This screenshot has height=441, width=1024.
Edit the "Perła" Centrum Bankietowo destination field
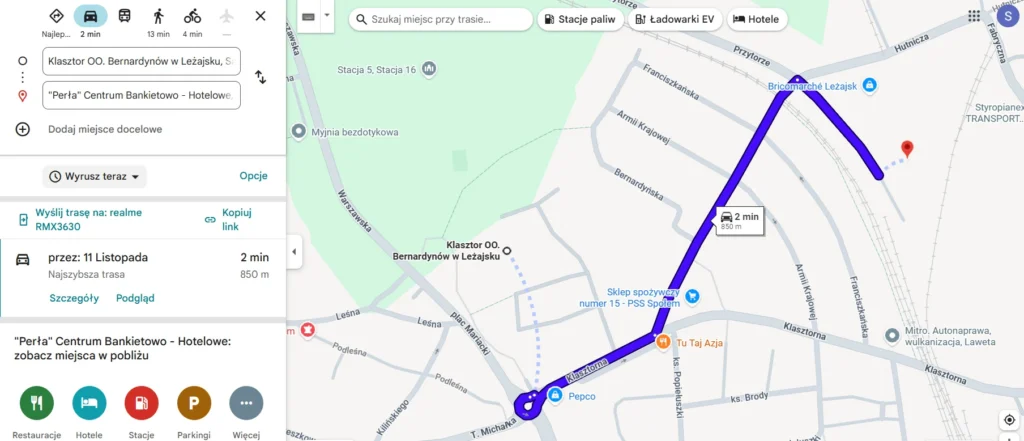point(141,95)
